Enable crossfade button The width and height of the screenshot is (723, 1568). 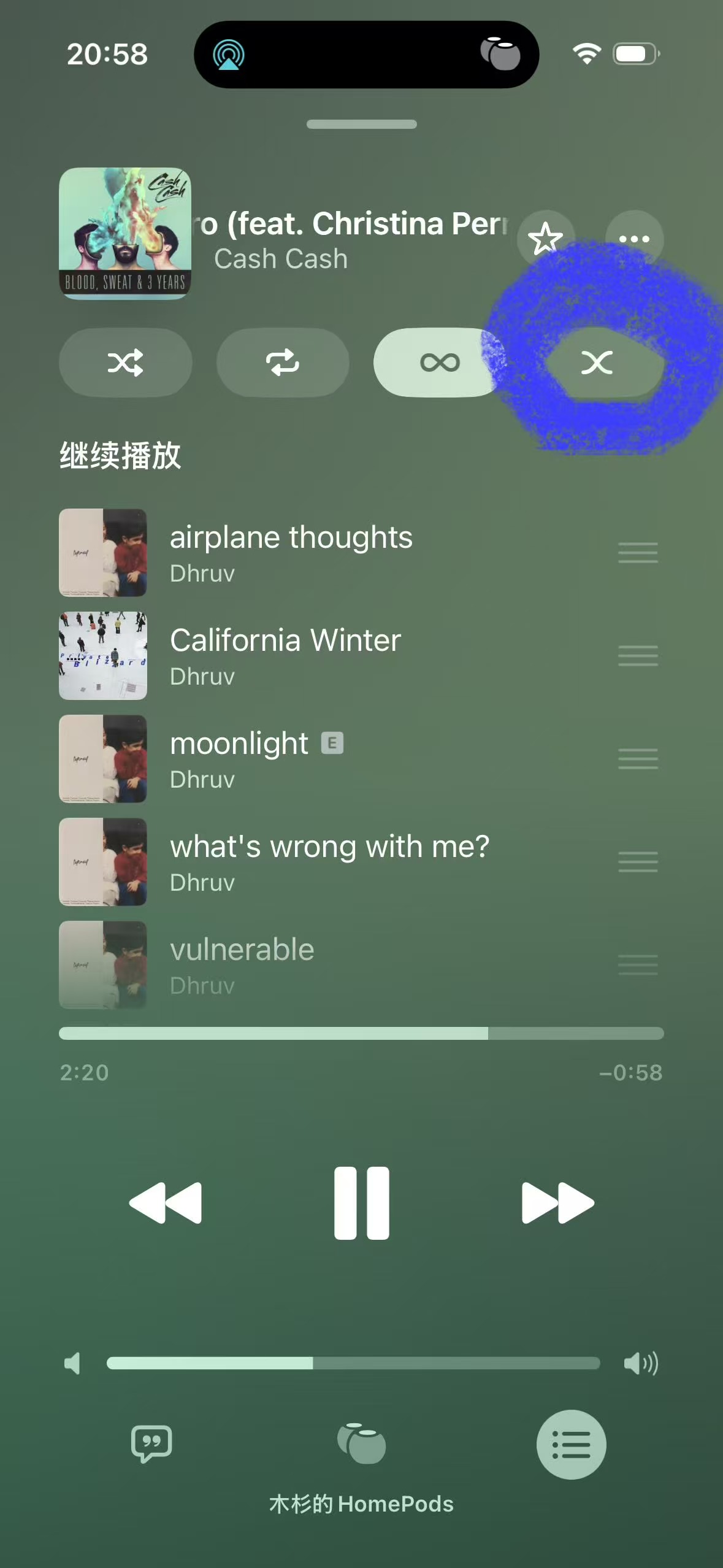point(597,363)
